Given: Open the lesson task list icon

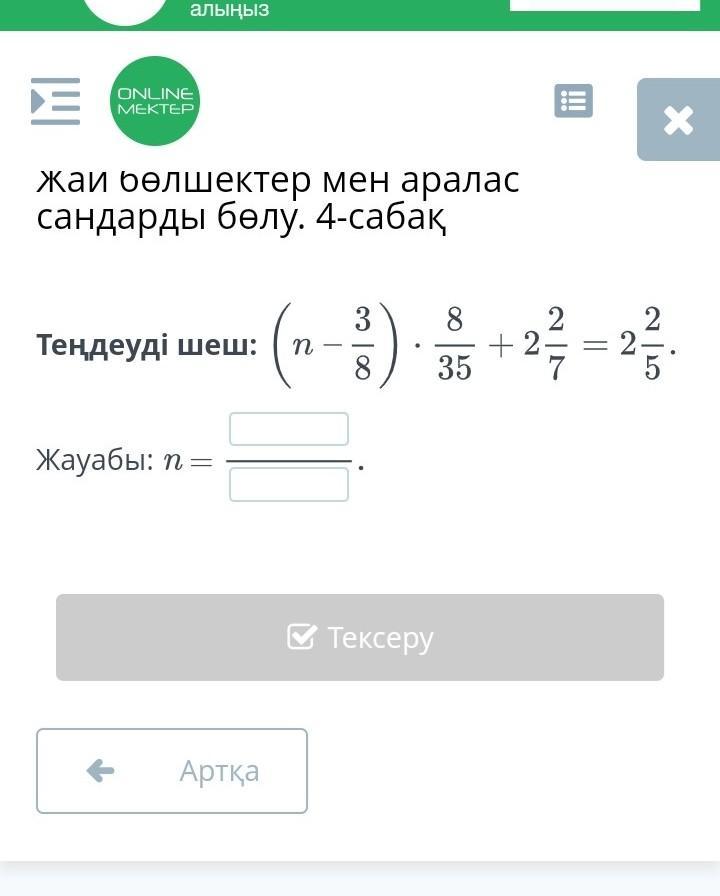Looking at the screenshot, I should pyautogui.click(x=573, y=101).
